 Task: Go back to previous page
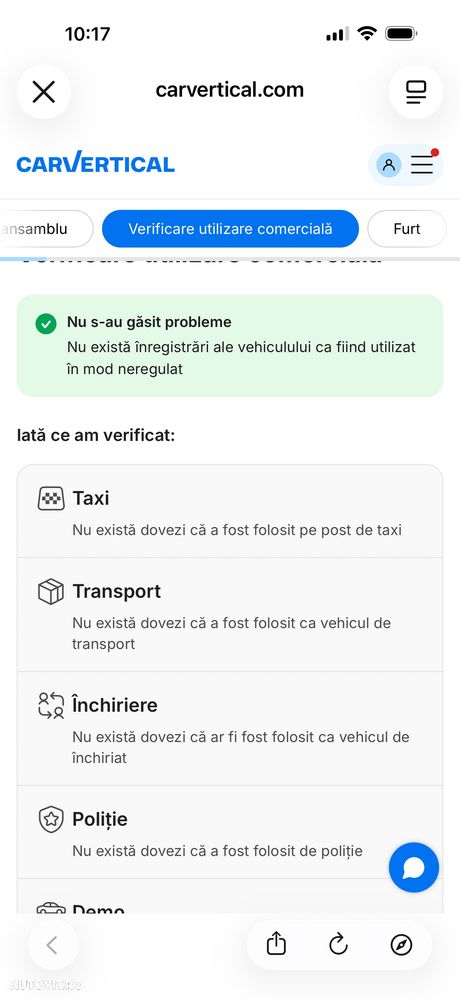(x=53, y=945)
